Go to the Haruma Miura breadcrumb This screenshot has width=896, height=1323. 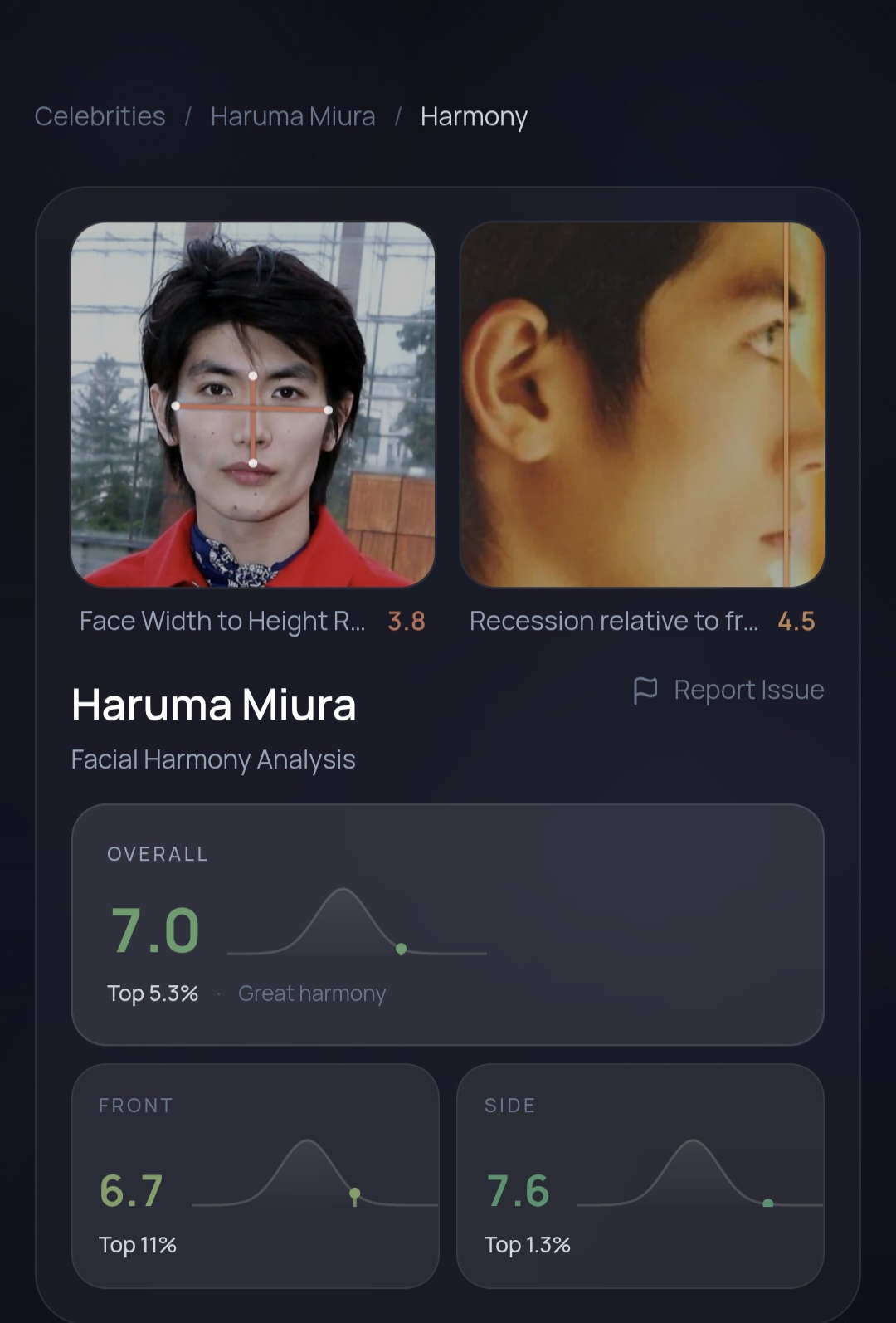[x=292, y=116]
